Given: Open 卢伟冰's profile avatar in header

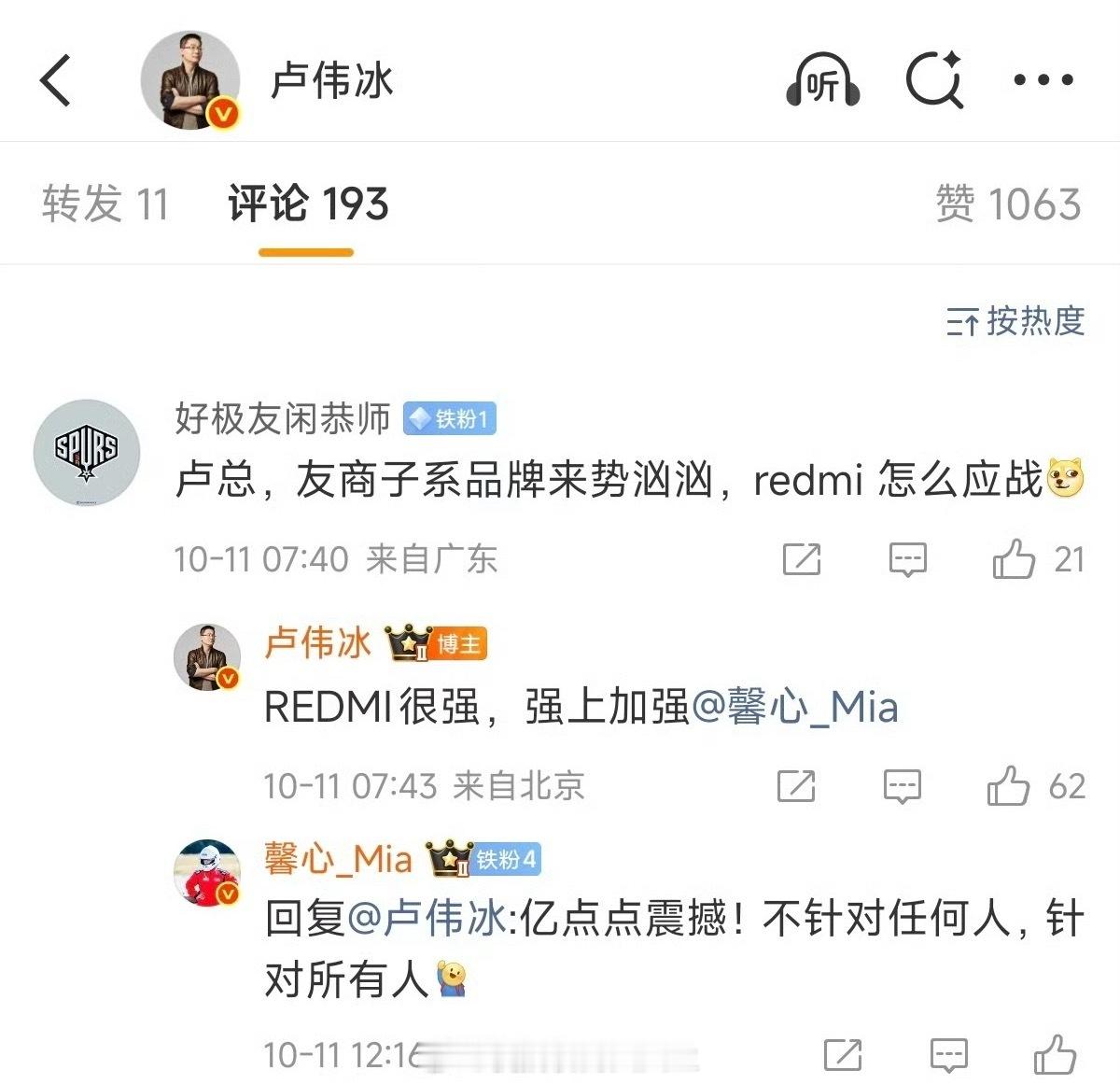Looking at the screenshot, I should pyautogui.click(x=189, y=80).
